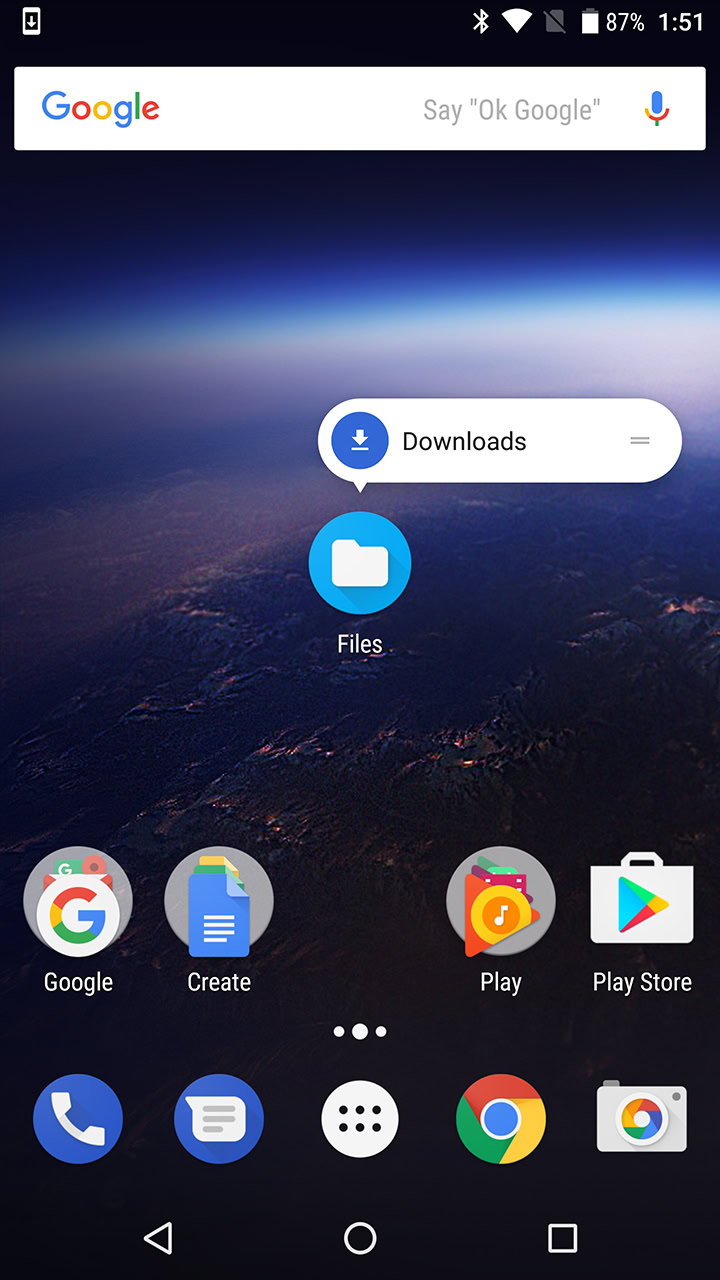This screenshot has height=1280, width=720.
Task: Launch the Chrome browser
Action: pyautogui.click(x=501, y=1119)
